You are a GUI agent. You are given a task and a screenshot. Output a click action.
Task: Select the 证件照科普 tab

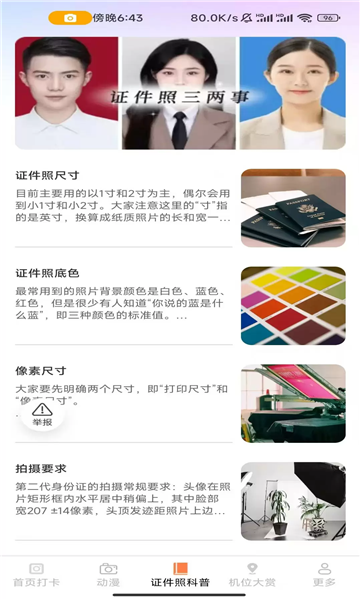click(x=180, y=575)
